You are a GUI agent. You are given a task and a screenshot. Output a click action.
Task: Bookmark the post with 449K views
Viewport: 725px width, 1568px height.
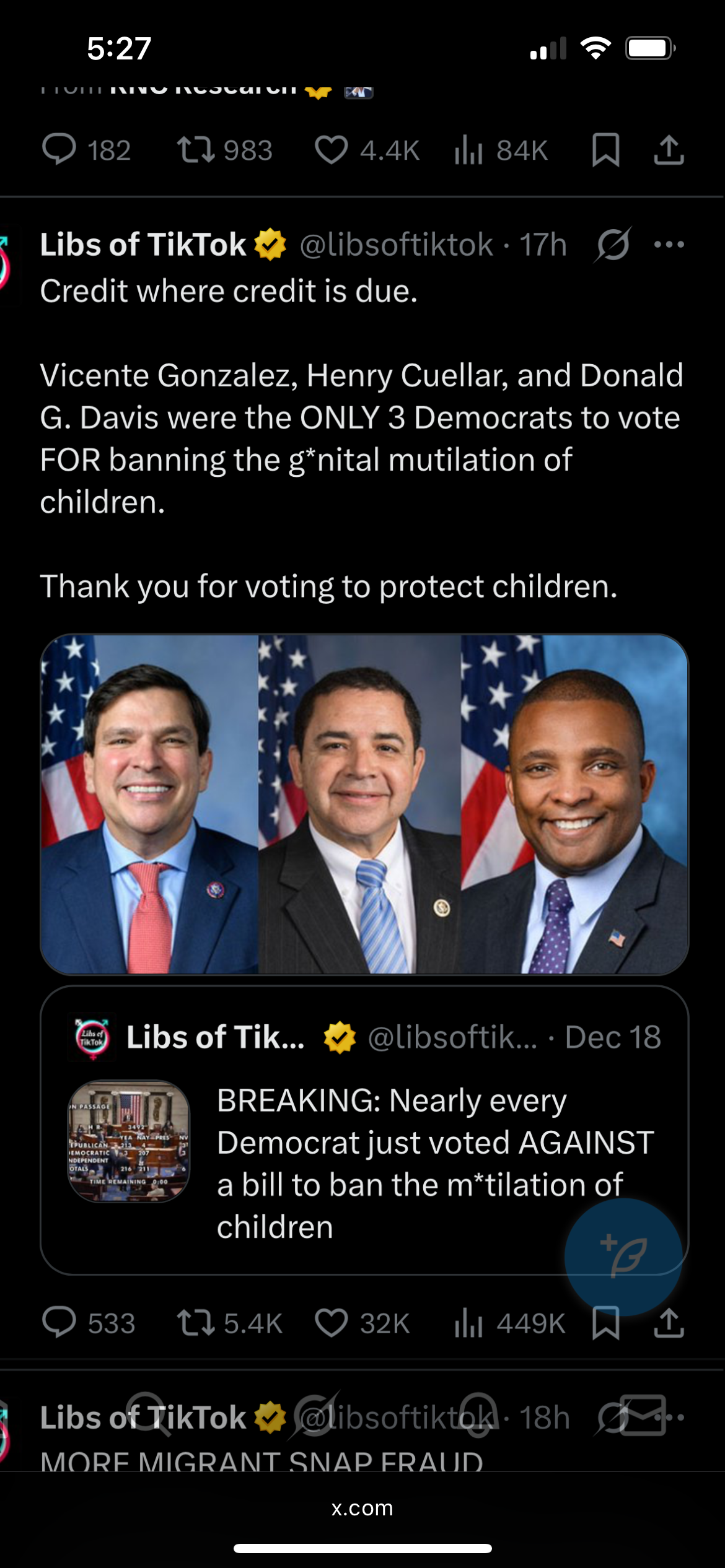tap(605, 1324)
